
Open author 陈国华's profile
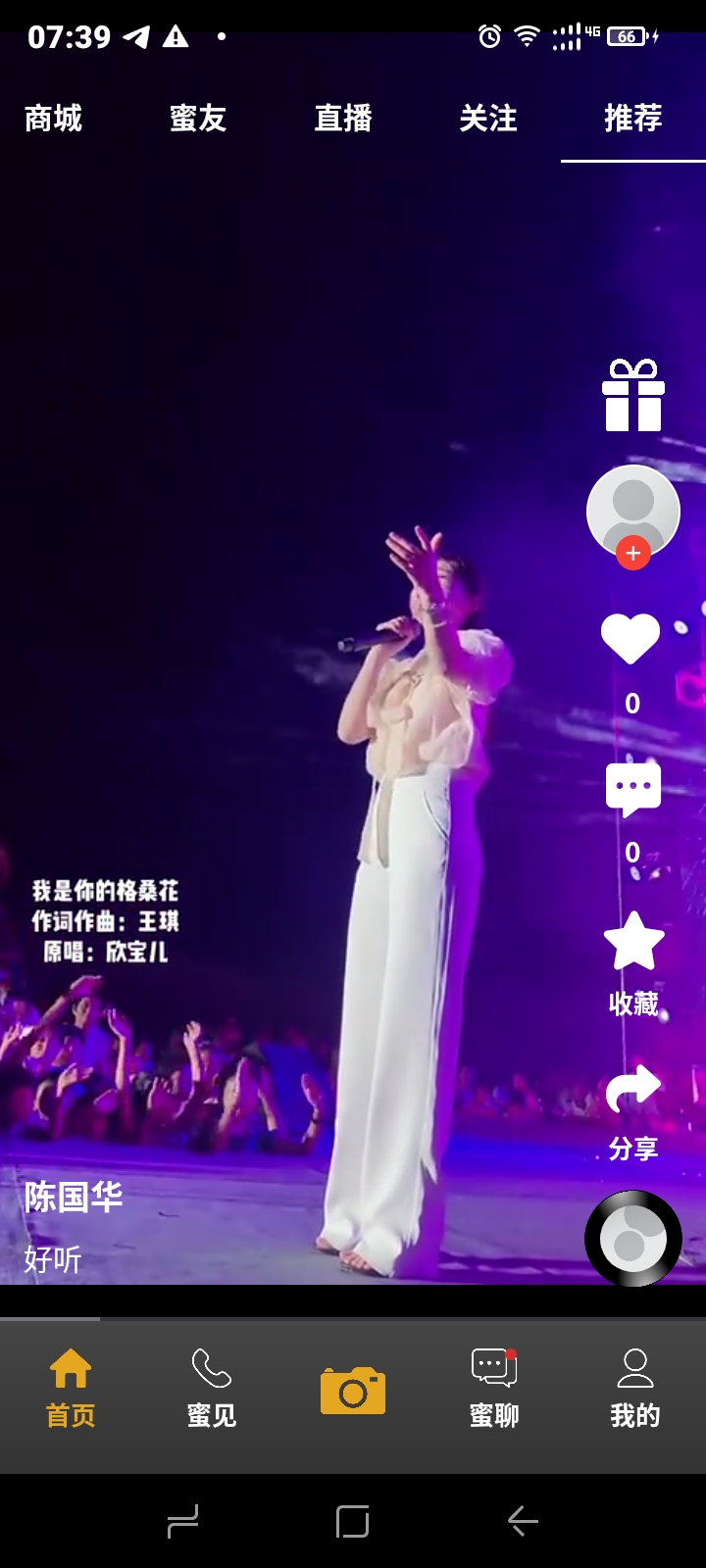point(74,1198)
